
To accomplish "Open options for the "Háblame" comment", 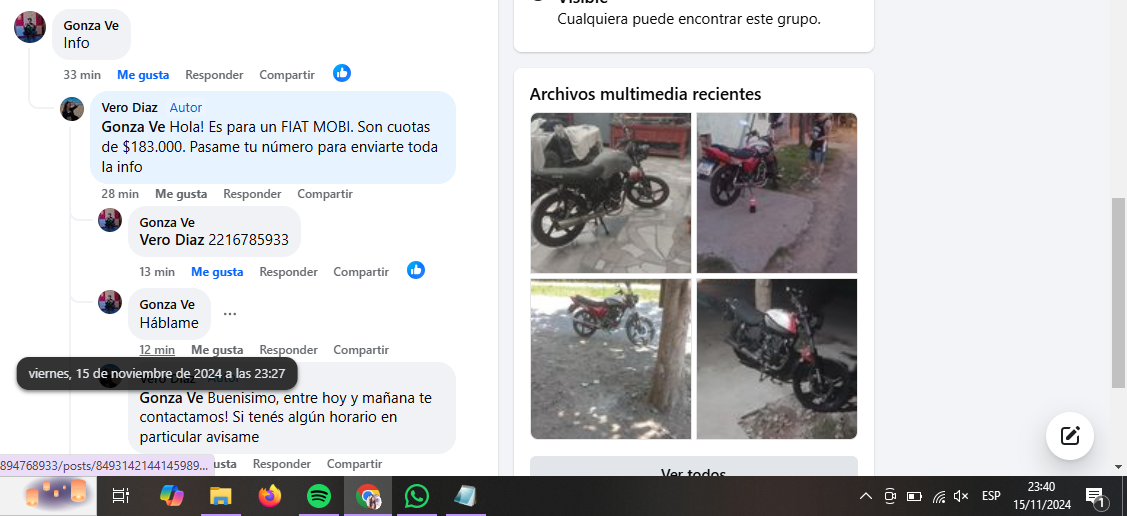I will pos(230,314).
